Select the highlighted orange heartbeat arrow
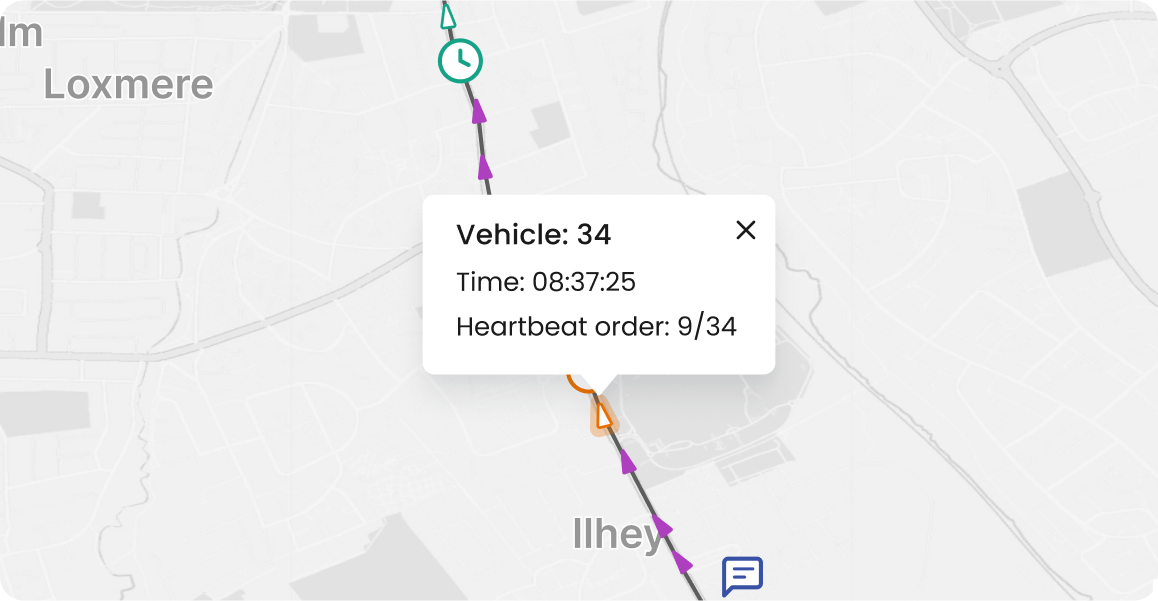Image resolution: width=1158 pixels, height=601 pixels. point(602,414)
